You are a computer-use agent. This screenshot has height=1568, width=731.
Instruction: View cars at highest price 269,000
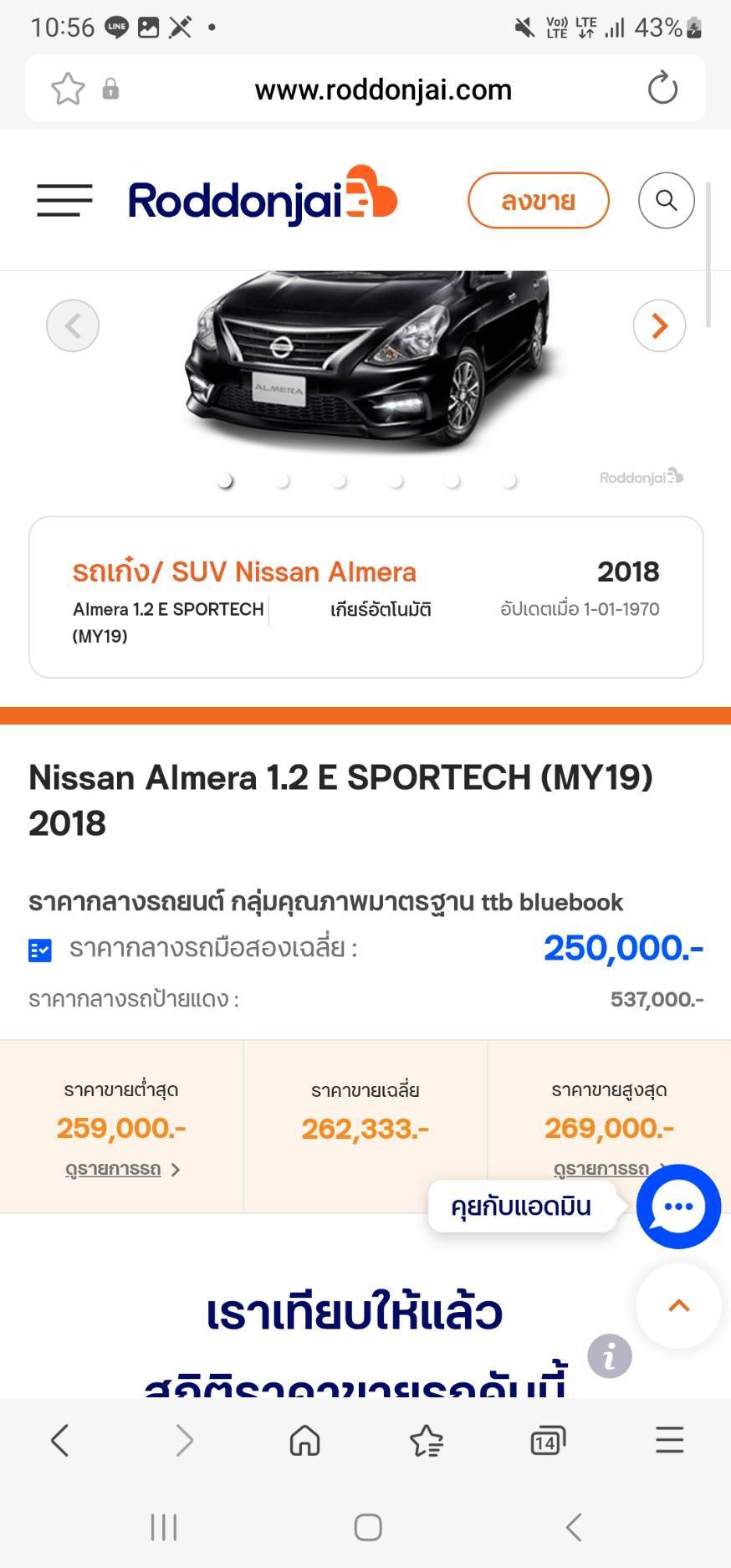[x=601, y=1167]
